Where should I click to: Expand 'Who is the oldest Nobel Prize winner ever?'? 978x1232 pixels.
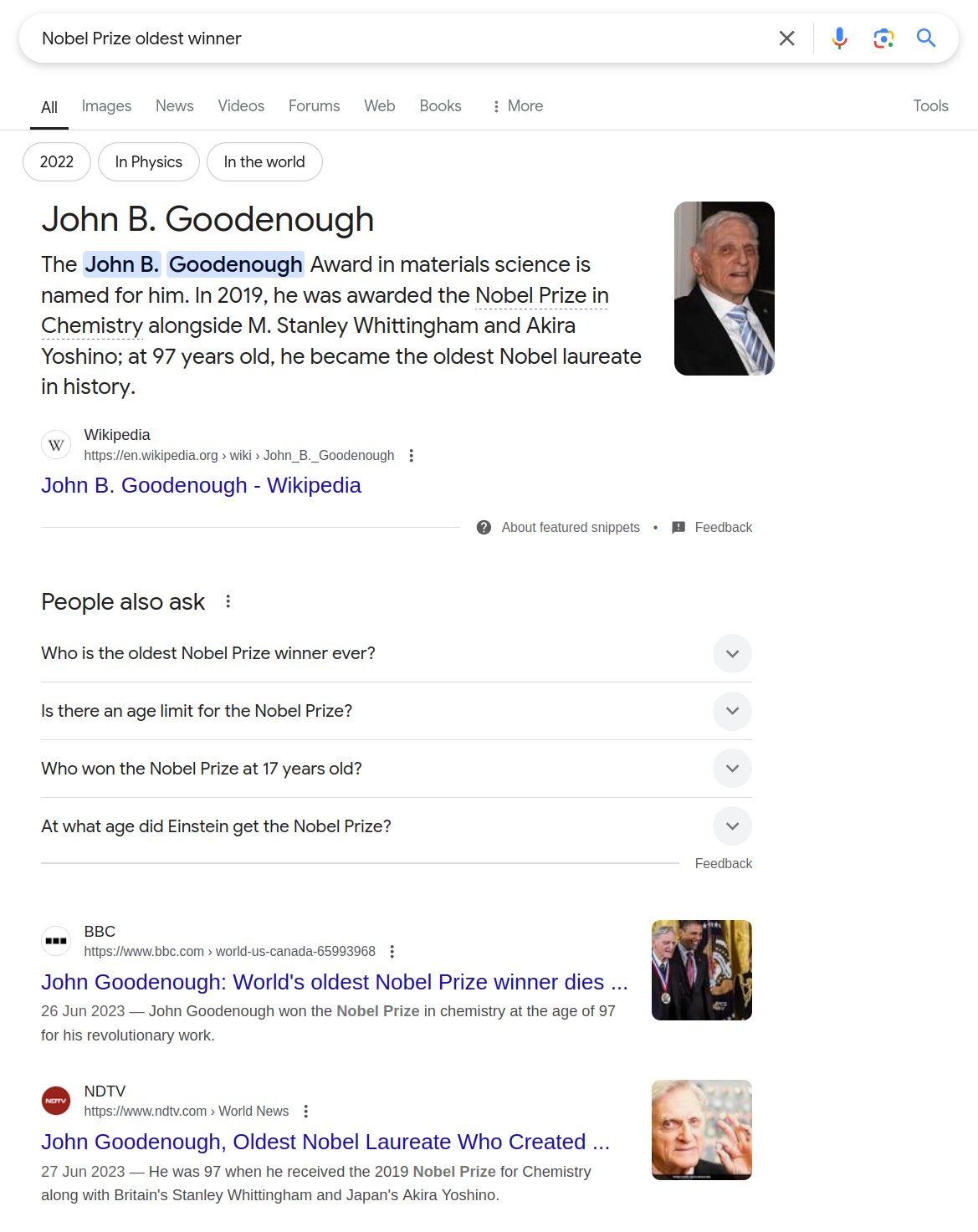[731, 653]
